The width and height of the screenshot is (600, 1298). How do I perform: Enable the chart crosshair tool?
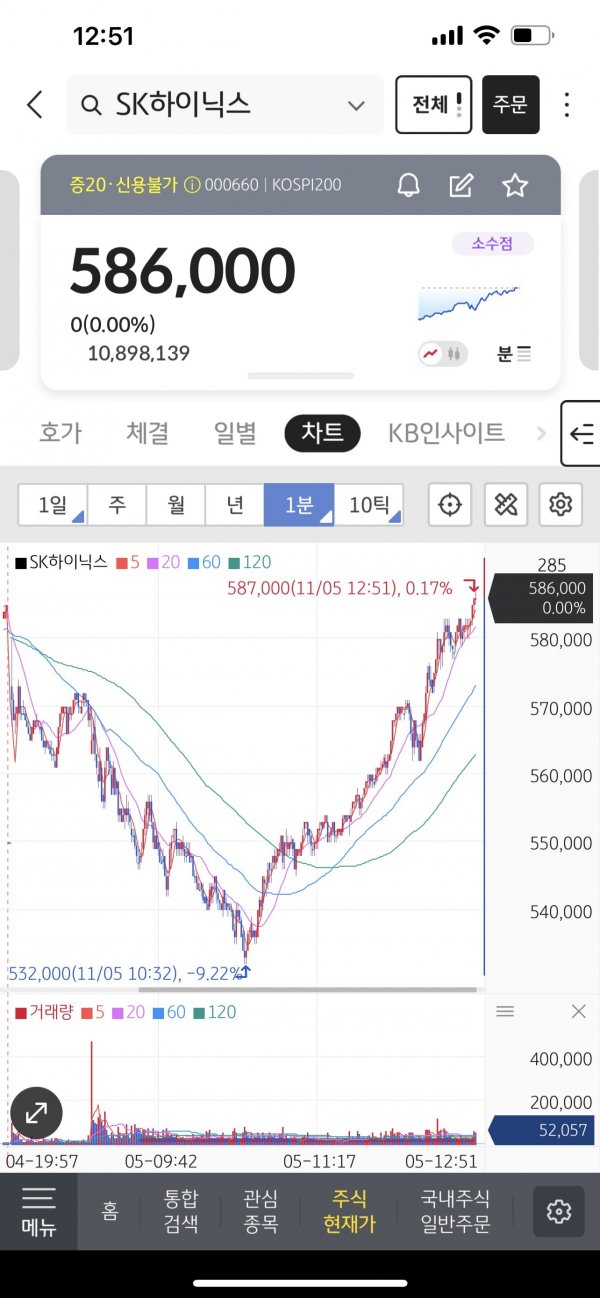pos(450,505)
